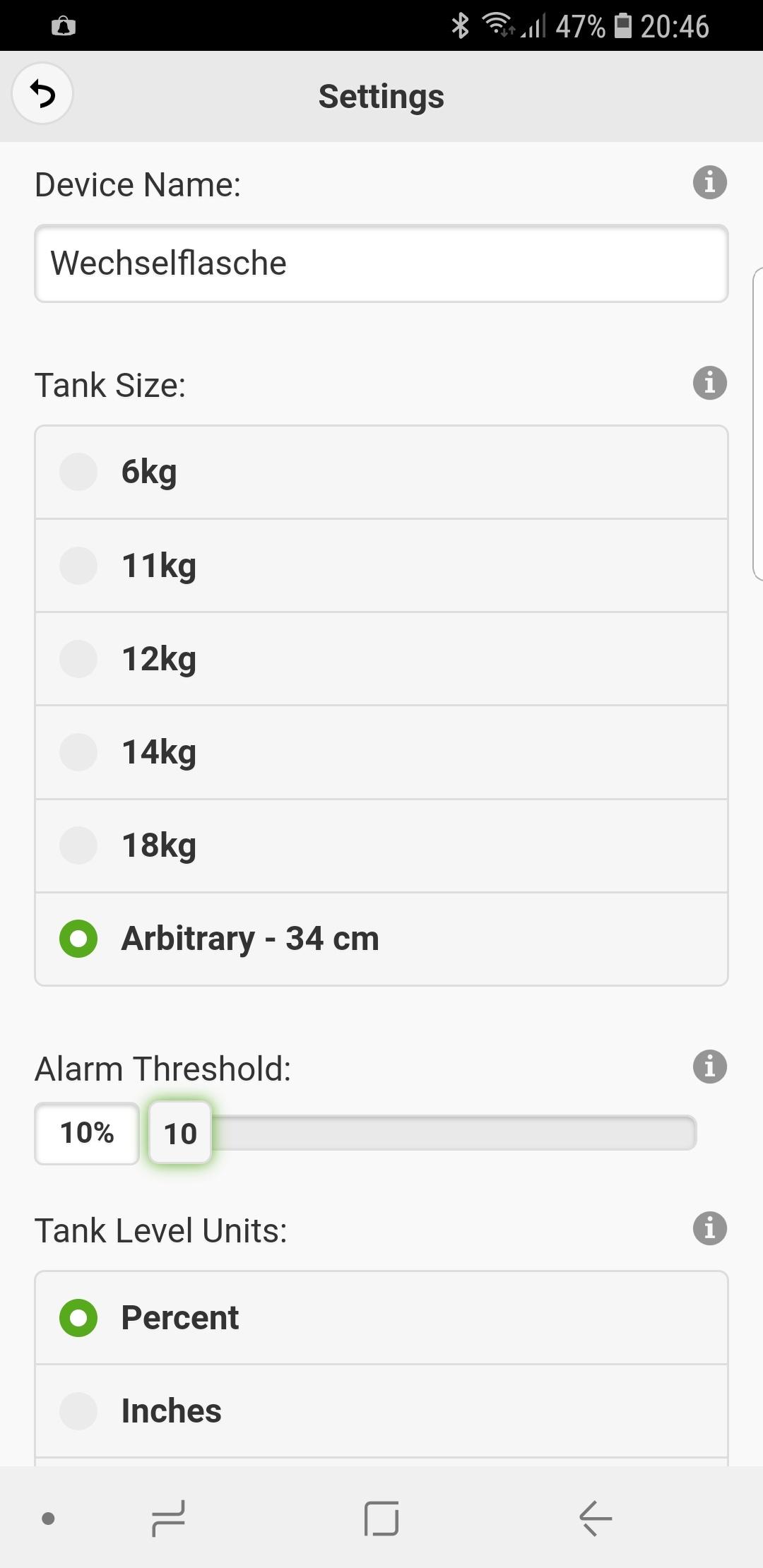Set tank level units to Inches
The image size is (763, 1568).
click(x=381, y=1410)
